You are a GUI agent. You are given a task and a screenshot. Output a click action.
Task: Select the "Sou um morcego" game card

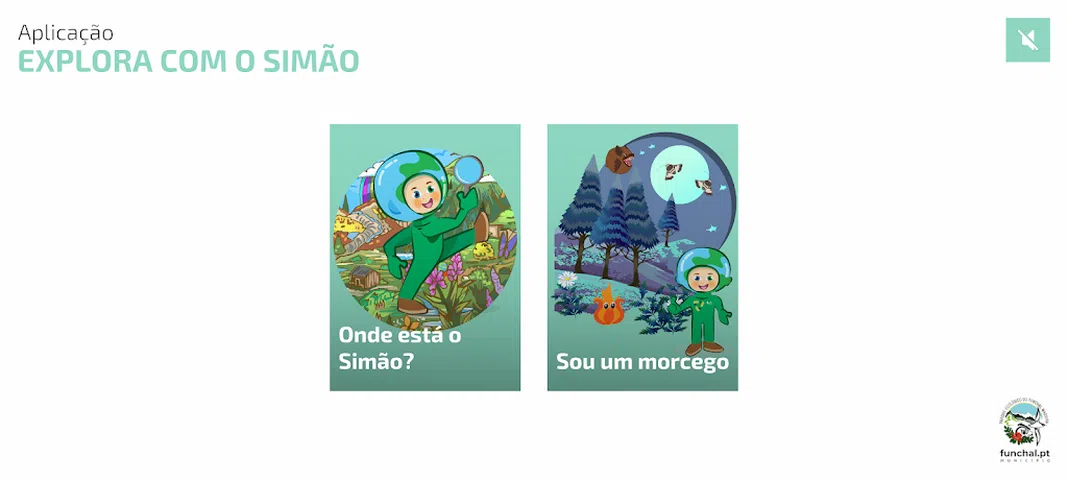tap(642, 257)
